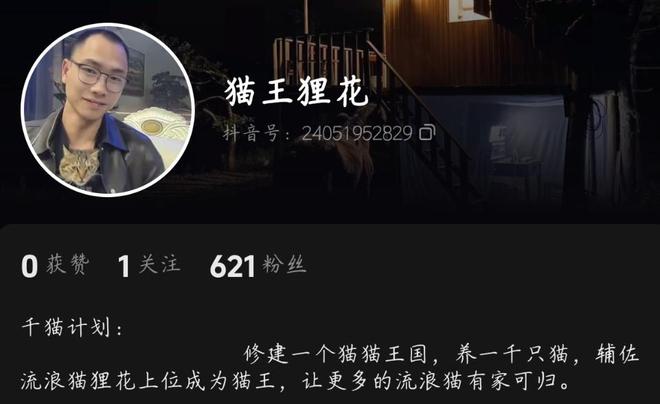Copy the Douyin ID number
660x404 pixels.
pos(427,132)
